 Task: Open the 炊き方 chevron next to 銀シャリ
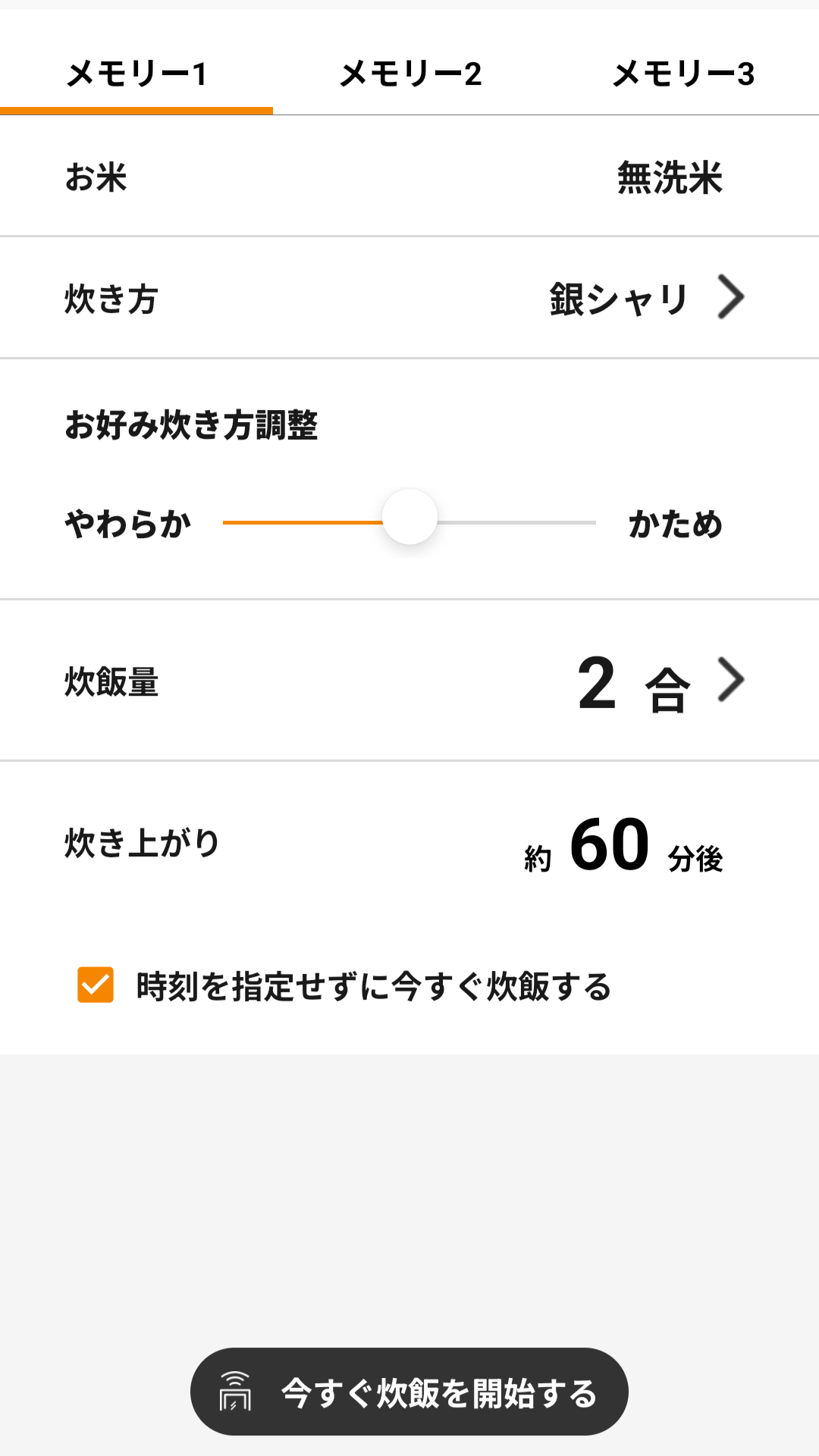732,297
